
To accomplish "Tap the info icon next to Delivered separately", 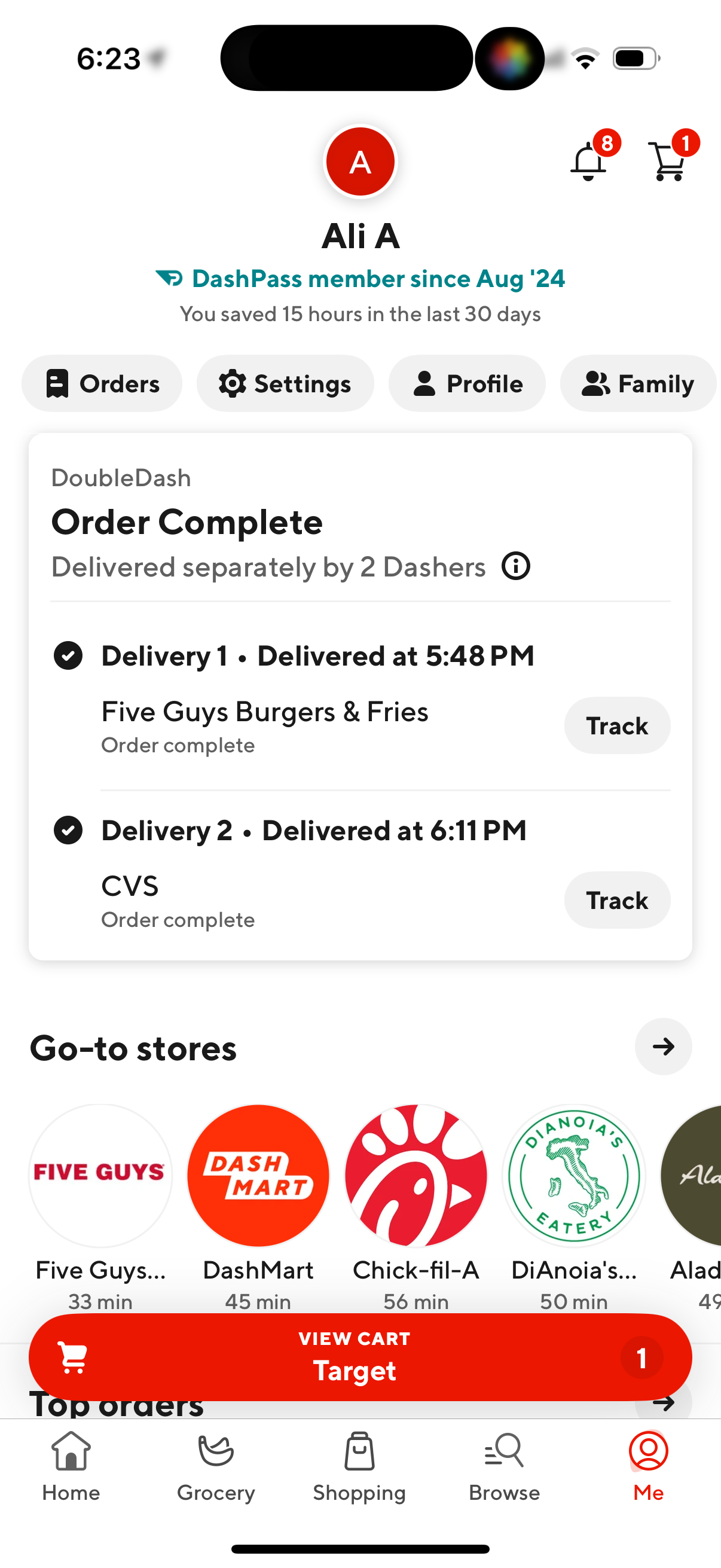I will (x=515, y=566).
